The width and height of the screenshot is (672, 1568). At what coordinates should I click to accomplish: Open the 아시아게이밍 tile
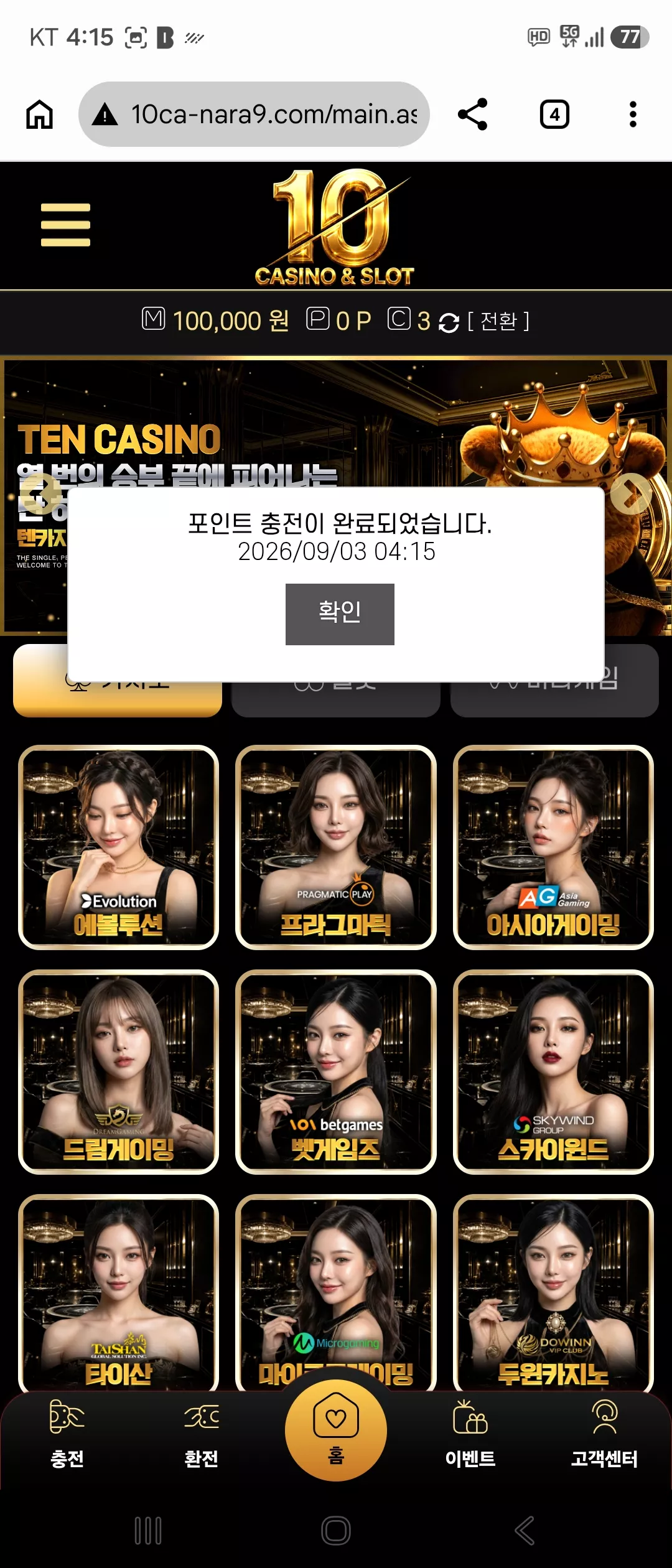click(553, 847)
